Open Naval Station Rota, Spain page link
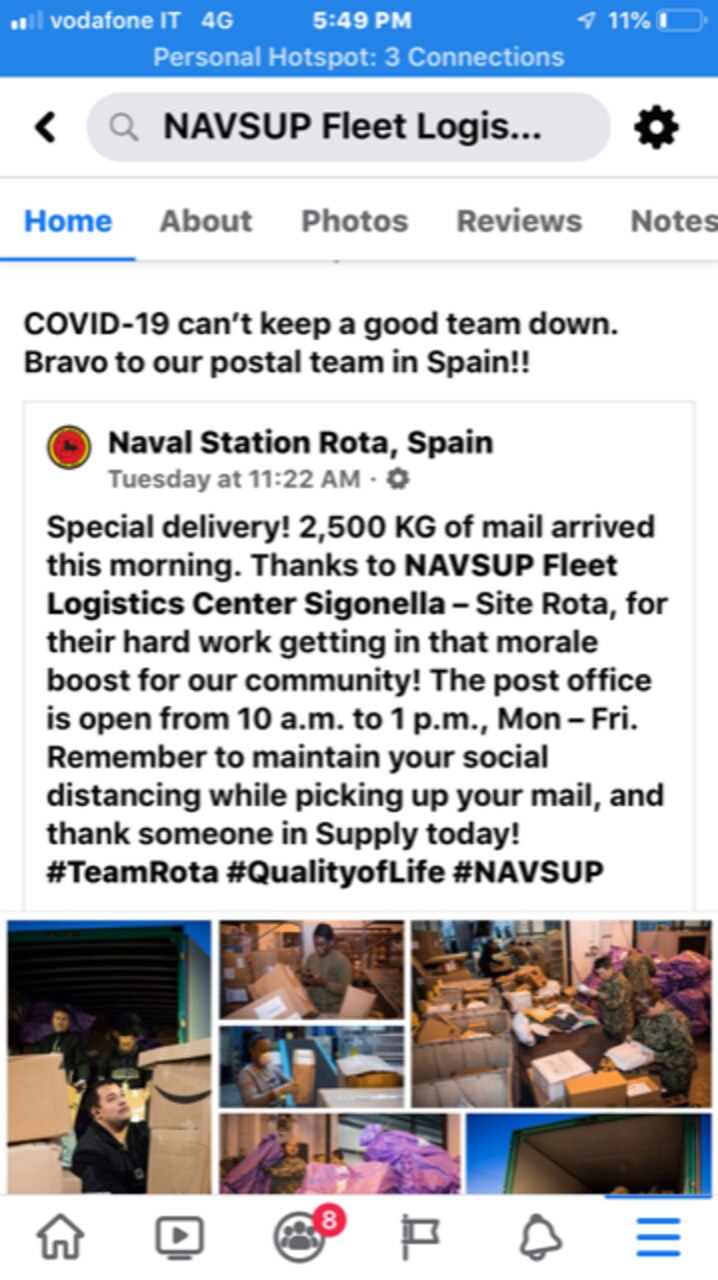This screenshot has width=718, height=1280. point(300,442)
